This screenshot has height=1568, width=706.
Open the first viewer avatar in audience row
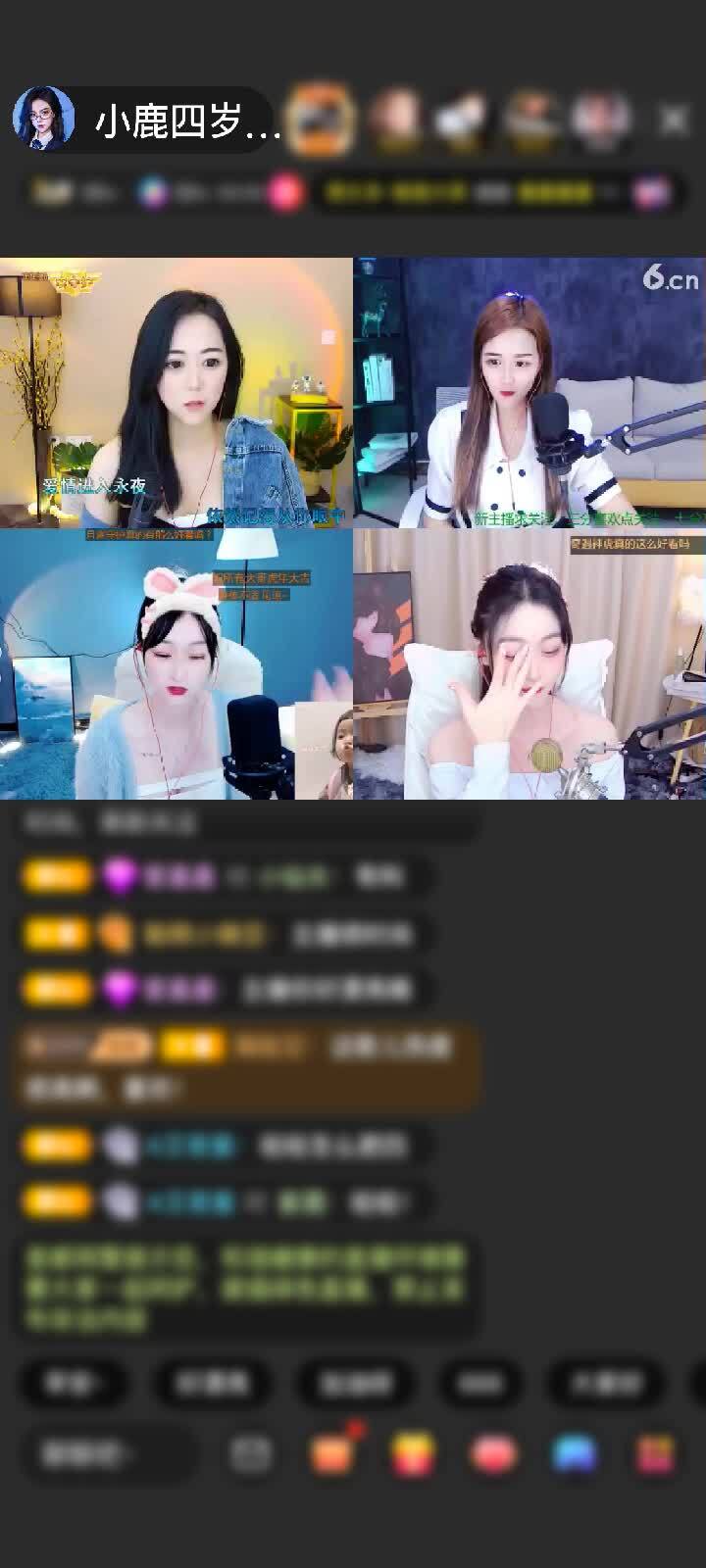point(321,120)
